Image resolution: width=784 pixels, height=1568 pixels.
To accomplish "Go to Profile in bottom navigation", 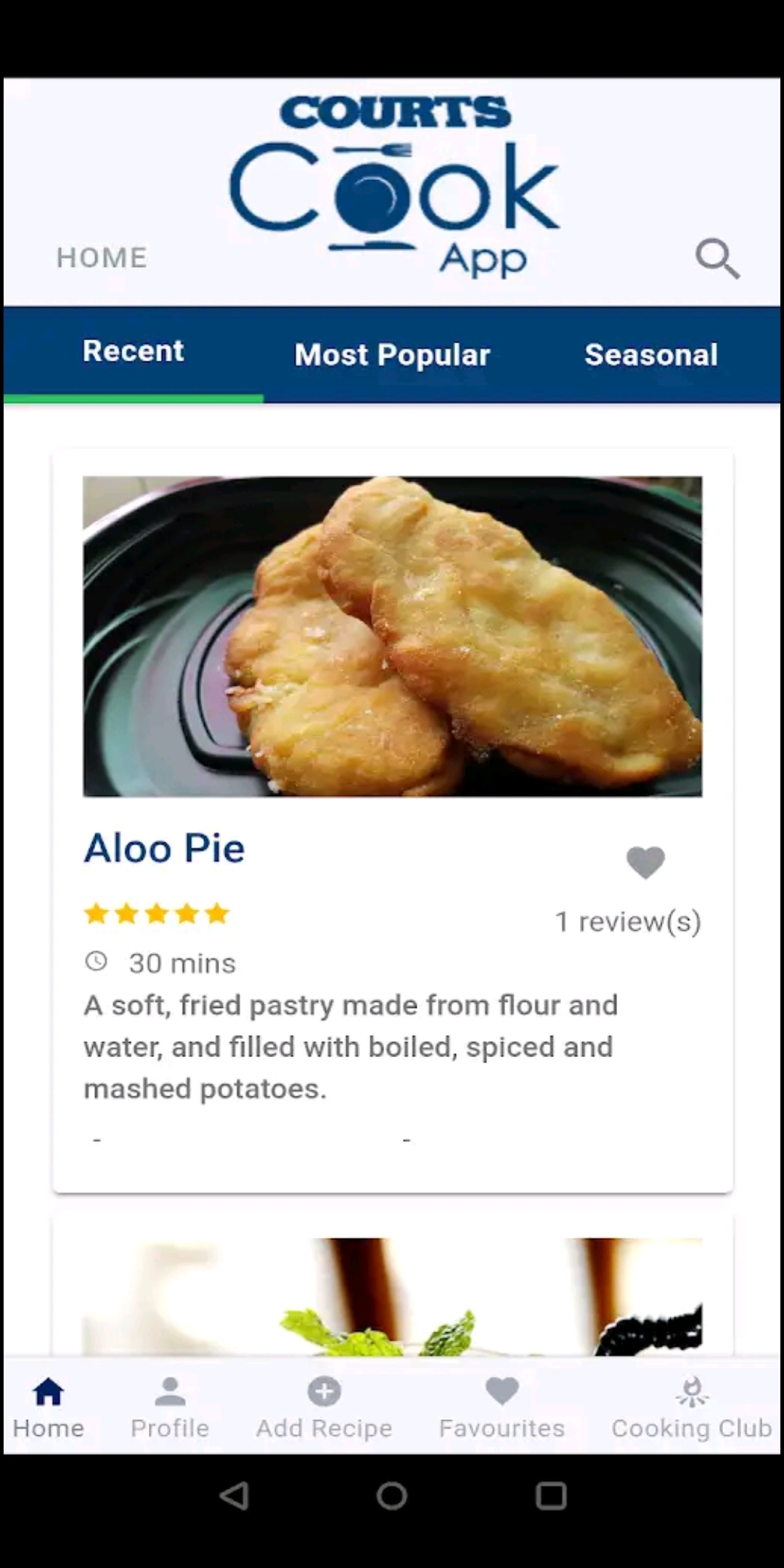I will [170, 1407].
